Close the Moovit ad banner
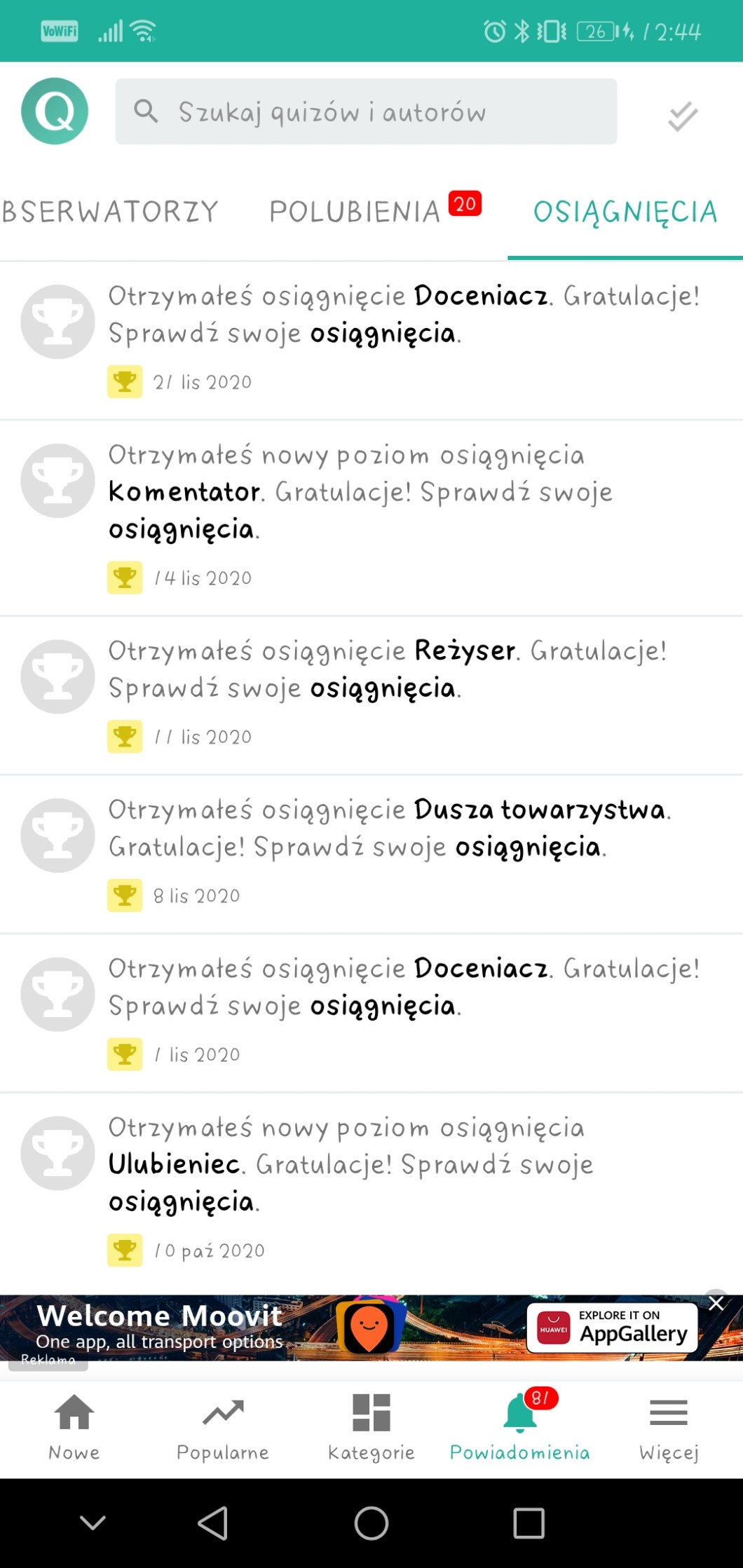This screenshot has height=1568, width=743. point(716,1303)
